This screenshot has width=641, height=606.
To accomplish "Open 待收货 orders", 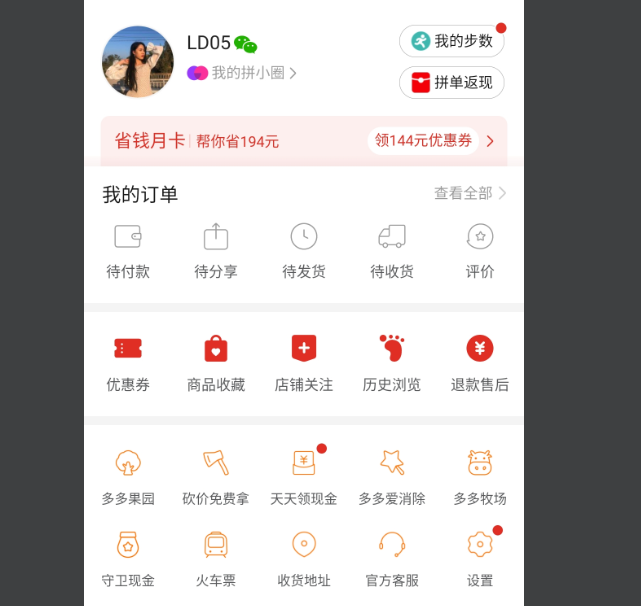I will tap(392, 250).
